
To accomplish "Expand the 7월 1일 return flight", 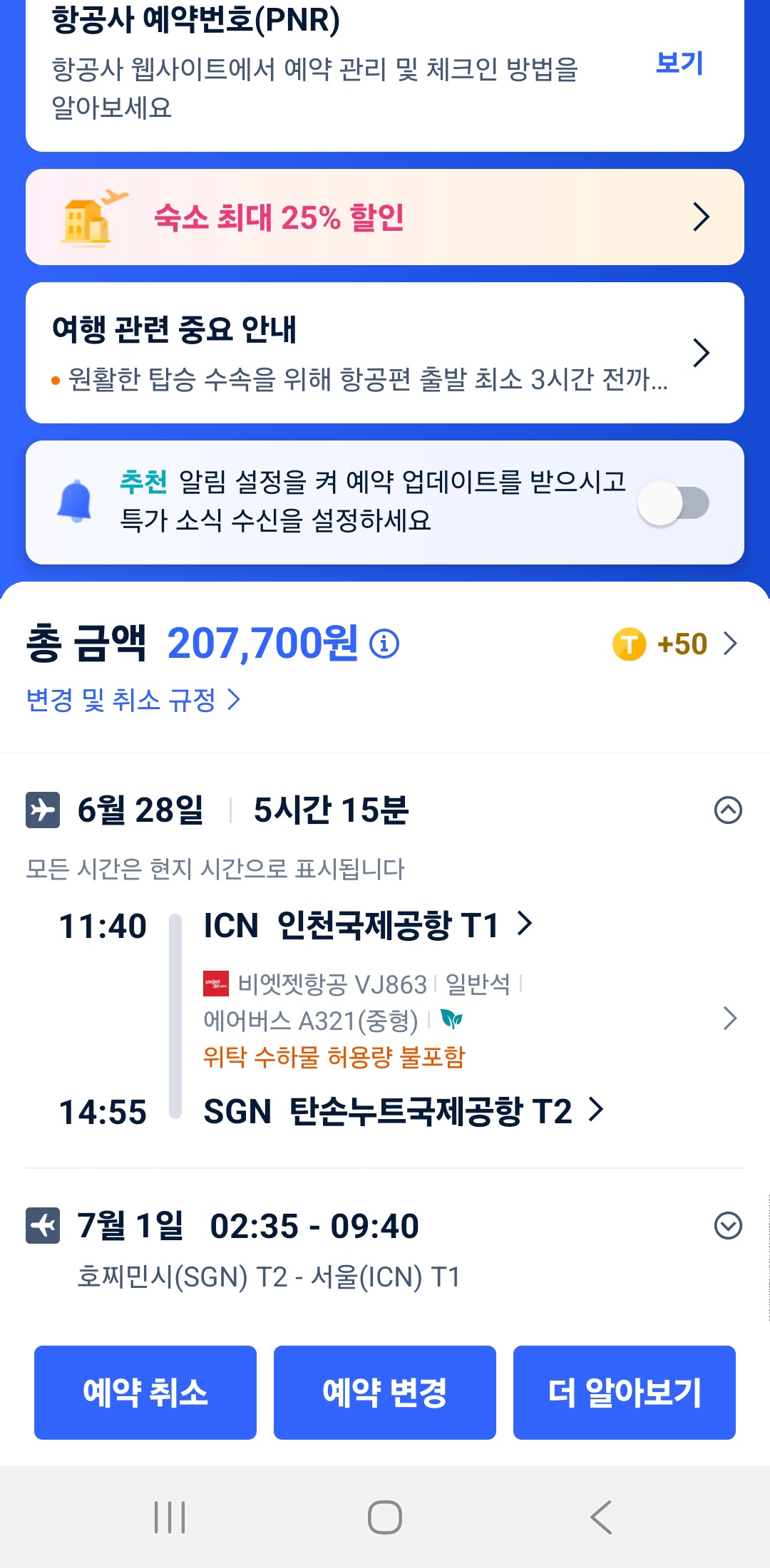I will pyautogui.click(x=727, y=1226).
